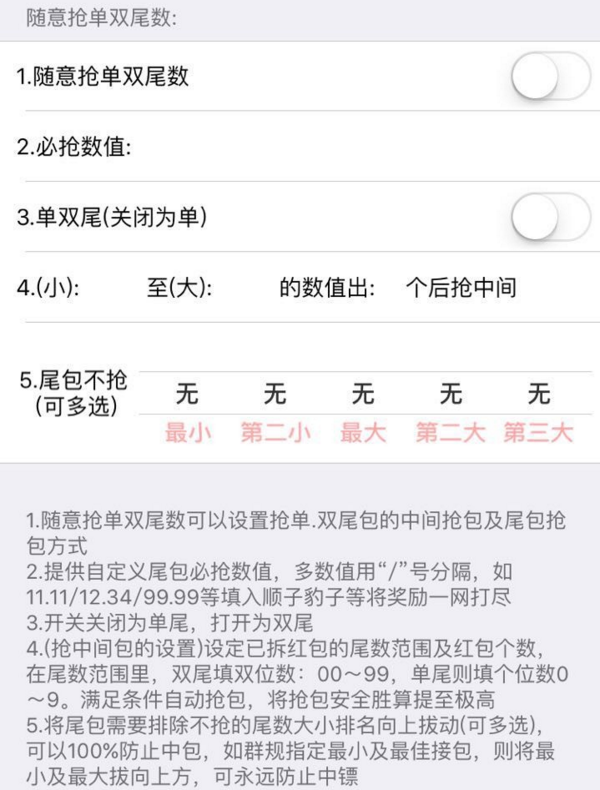Select the picker above 第三大
Screen dimensions: 600x790
(x=539, y=393)
